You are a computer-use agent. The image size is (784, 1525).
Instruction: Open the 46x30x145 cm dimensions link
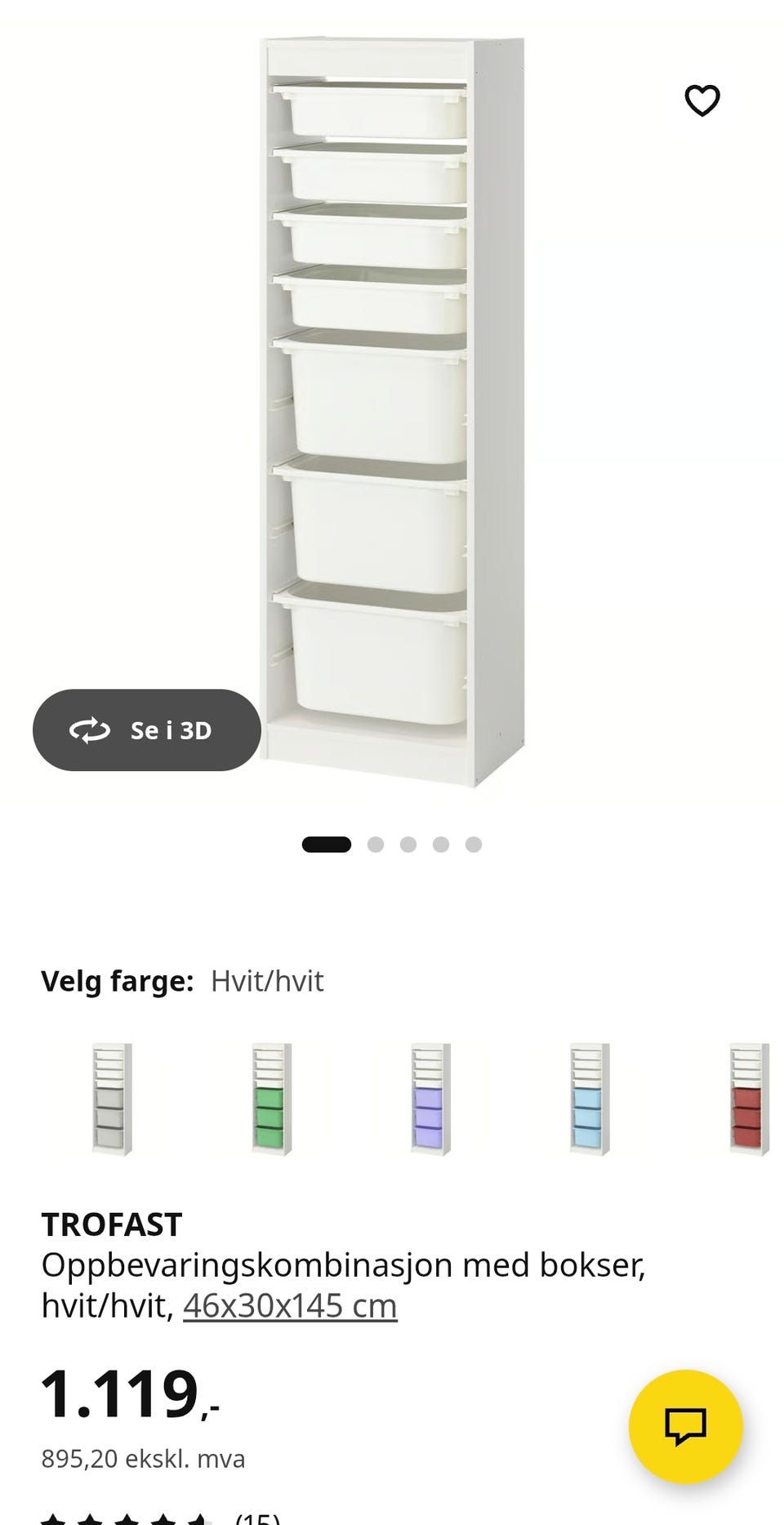[290, 1305]
